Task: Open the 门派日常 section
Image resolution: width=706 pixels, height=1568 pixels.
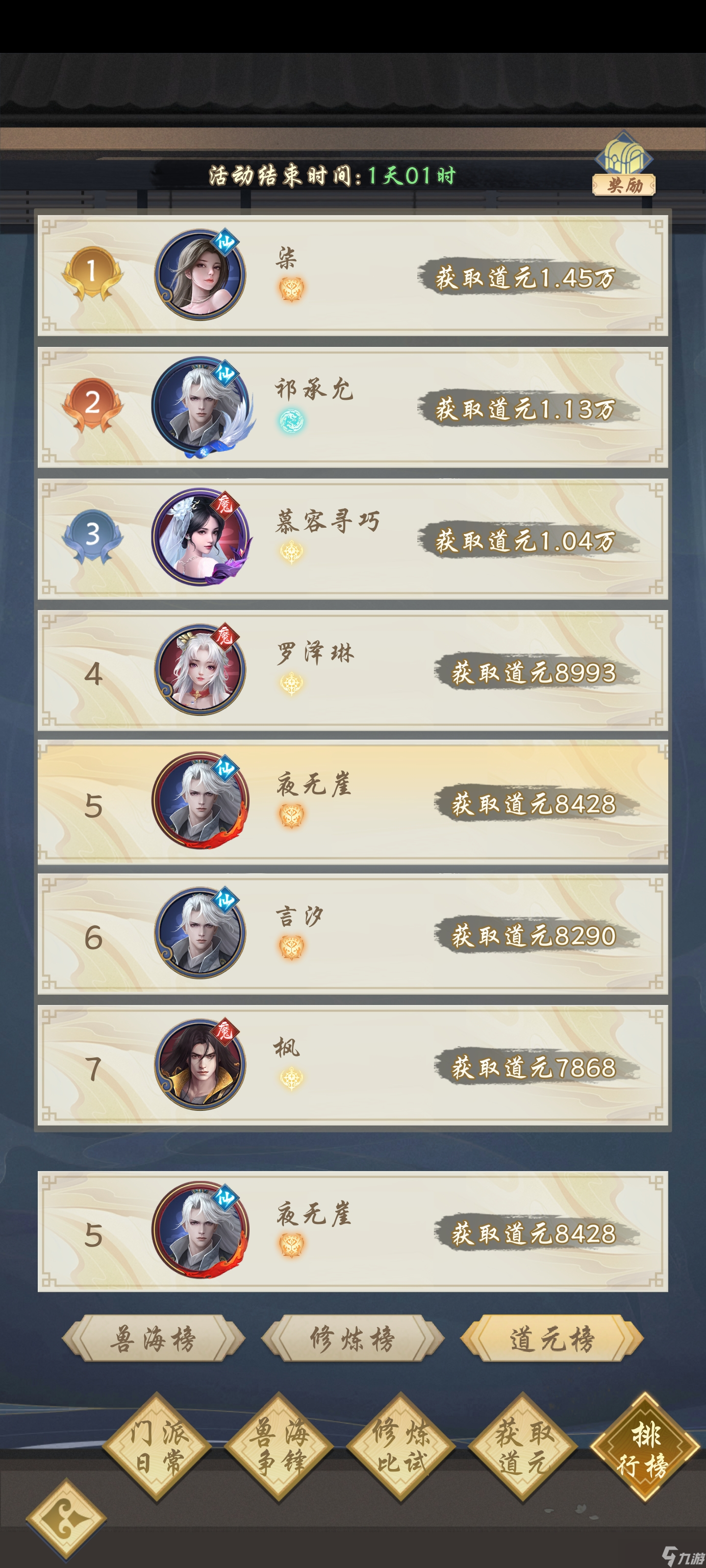Action: pyautogui.click(x=157, y=1446)
